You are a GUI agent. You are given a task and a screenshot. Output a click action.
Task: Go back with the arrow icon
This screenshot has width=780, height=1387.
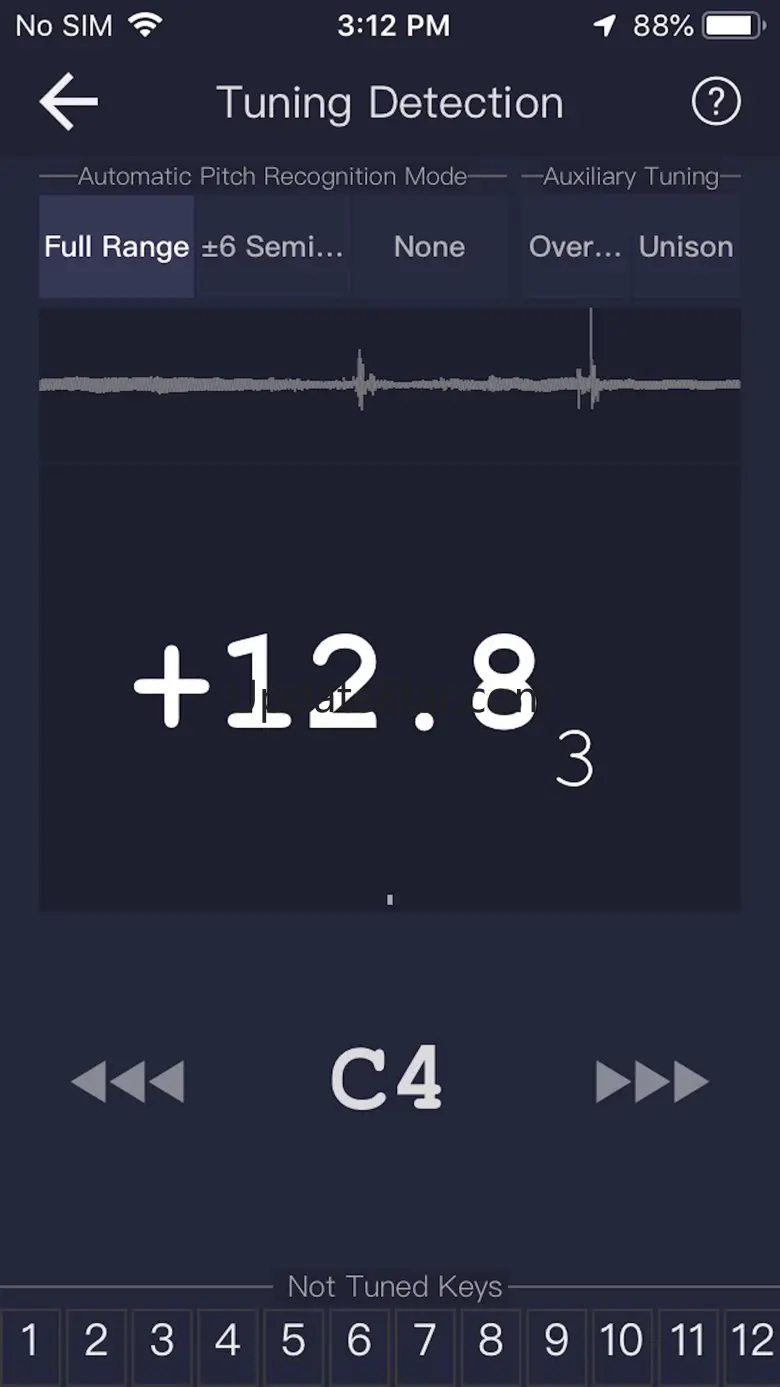click(x=68, y=101)
